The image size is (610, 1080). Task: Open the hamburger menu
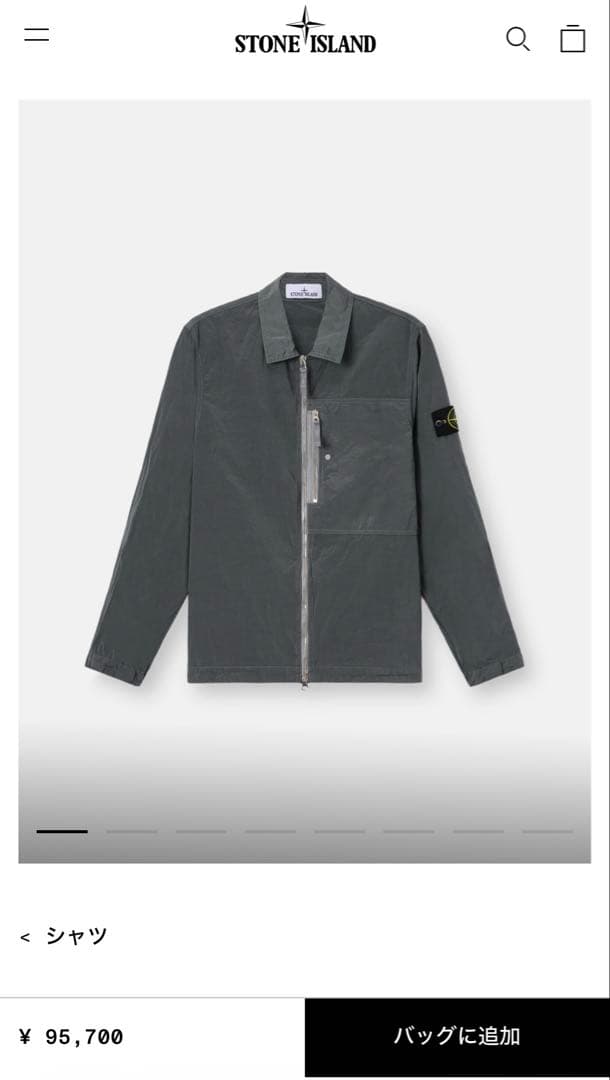[x=37, y=35]
